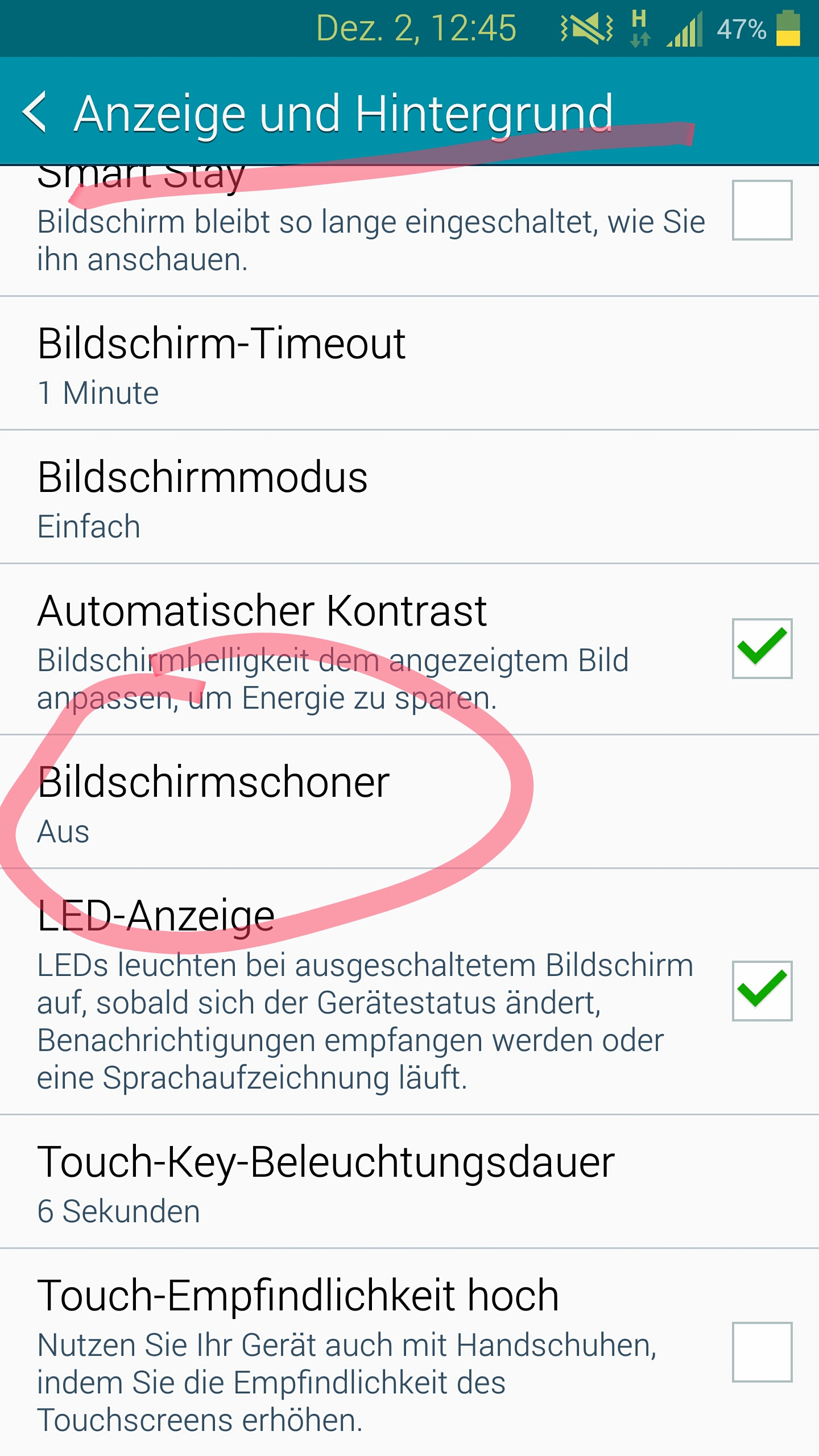The image size is (819, 1456).
Task: Disable the LED-Anzeige checkbox
Action: [x=762, y=991]
